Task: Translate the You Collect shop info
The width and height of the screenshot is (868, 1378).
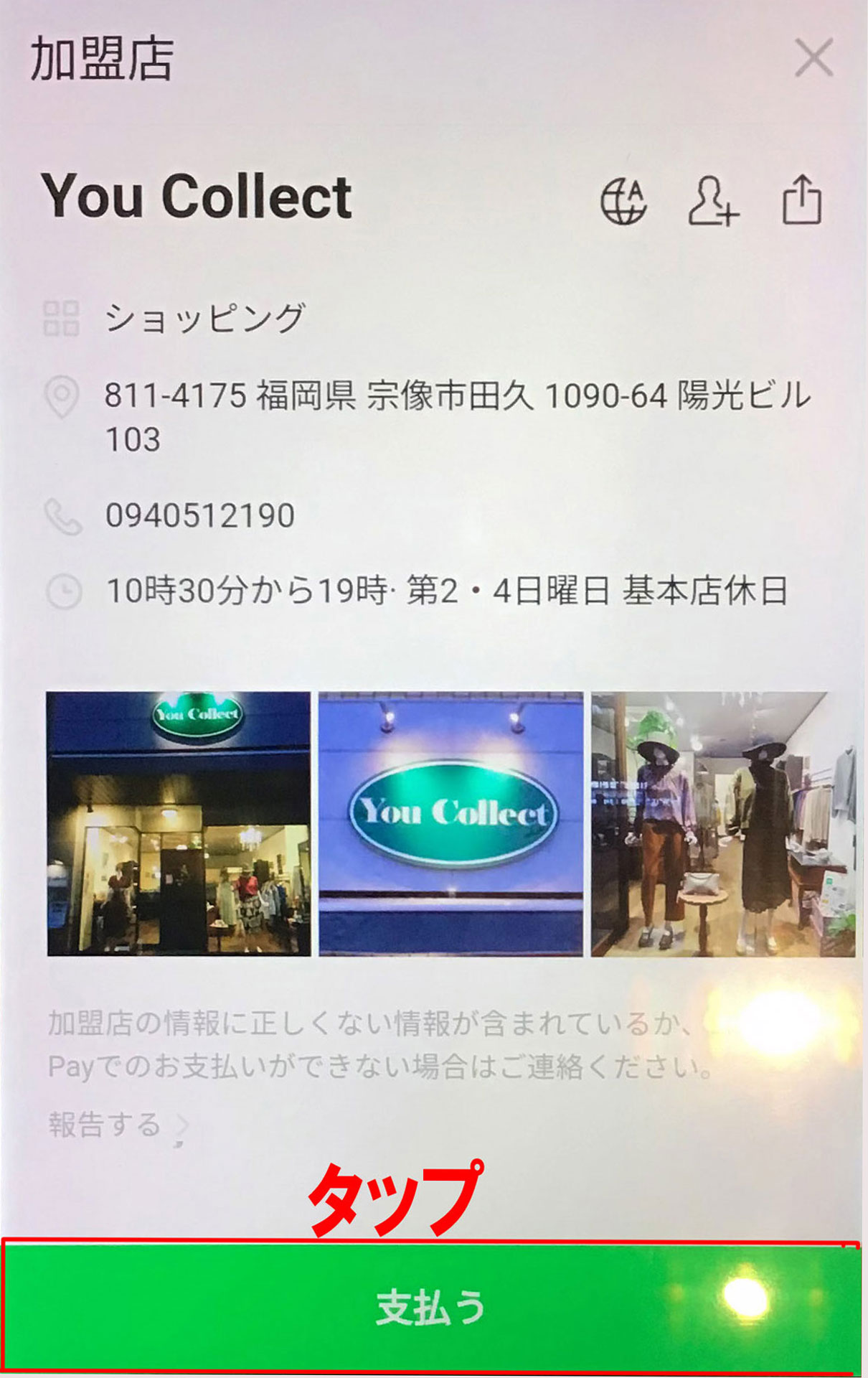Action: coord(623,202)
